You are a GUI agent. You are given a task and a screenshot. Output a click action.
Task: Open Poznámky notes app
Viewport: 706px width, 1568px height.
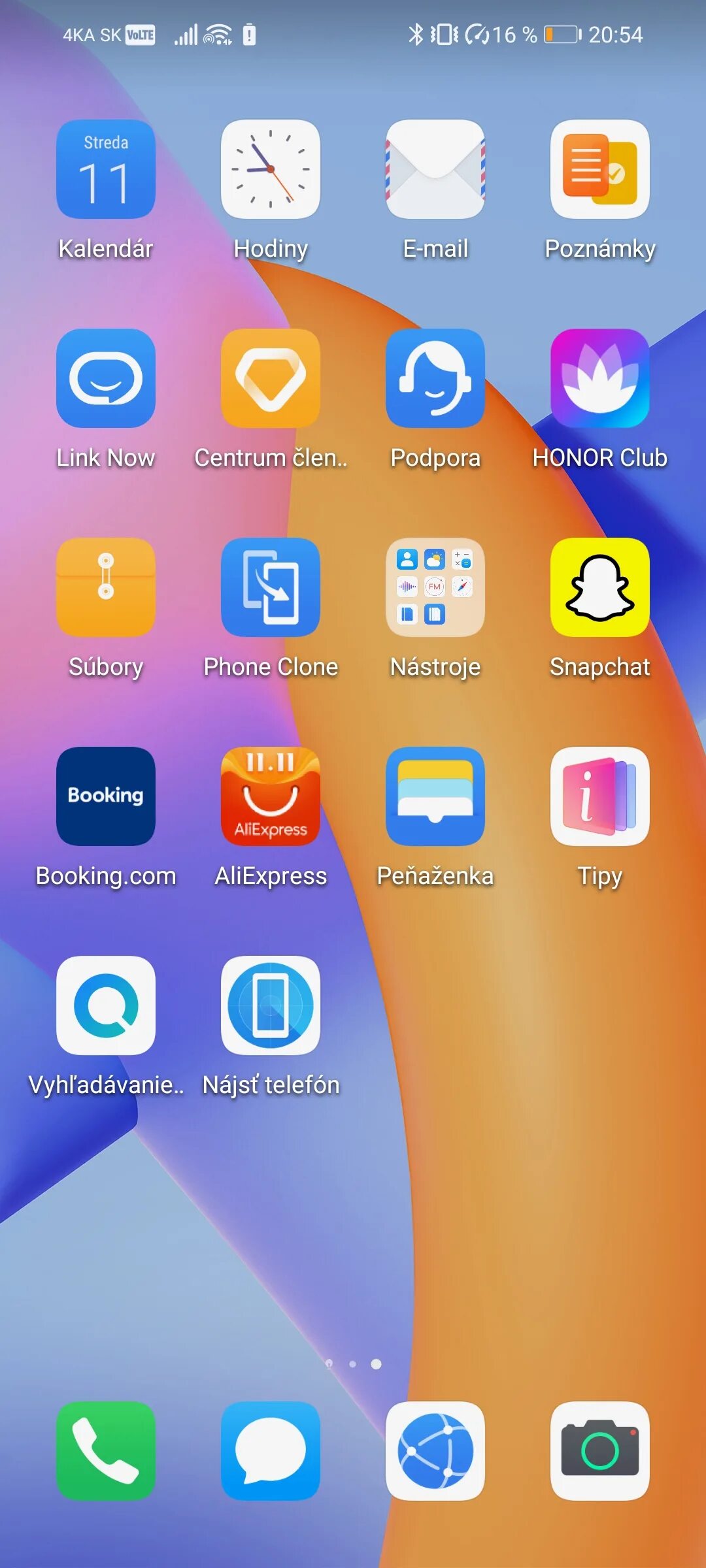tap(600, 169)
